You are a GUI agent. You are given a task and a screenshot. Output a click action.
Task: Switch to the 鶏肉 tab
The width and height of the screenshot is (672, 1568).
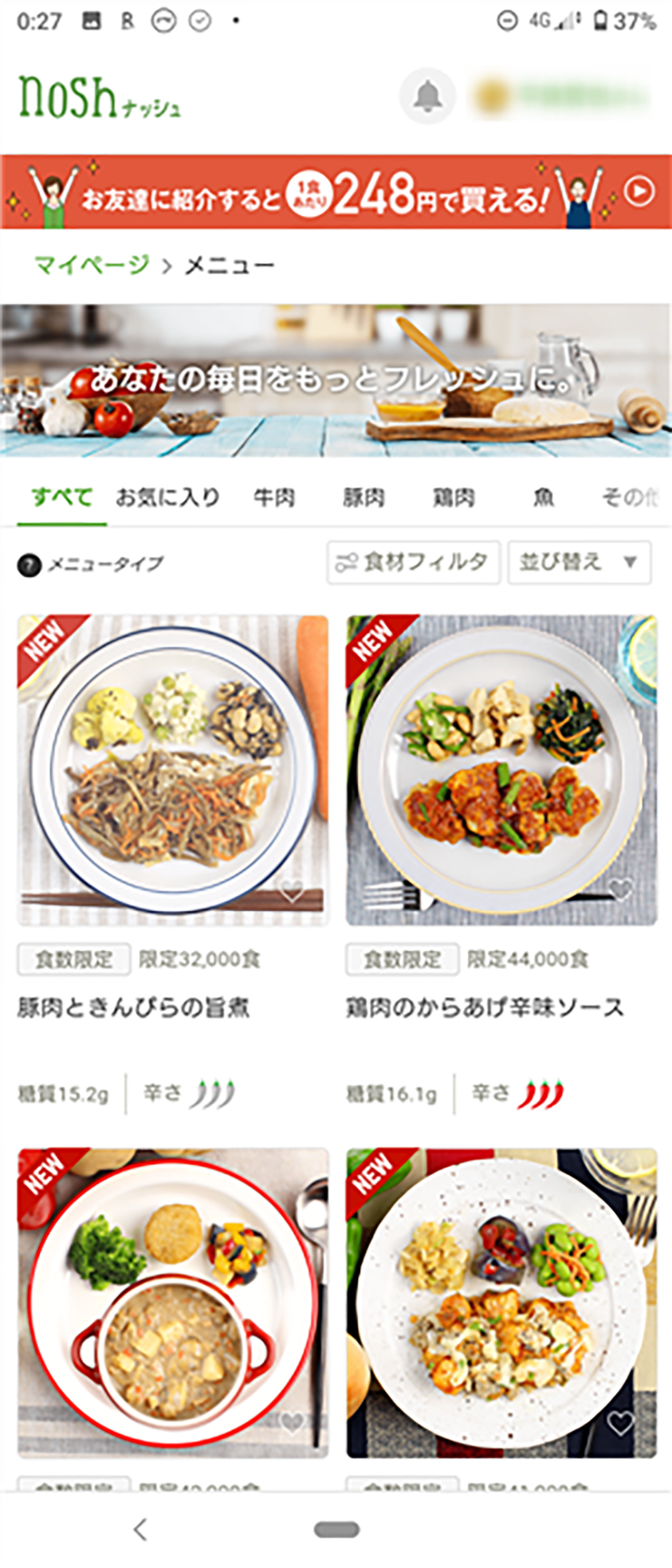click(x=454, y=498)
